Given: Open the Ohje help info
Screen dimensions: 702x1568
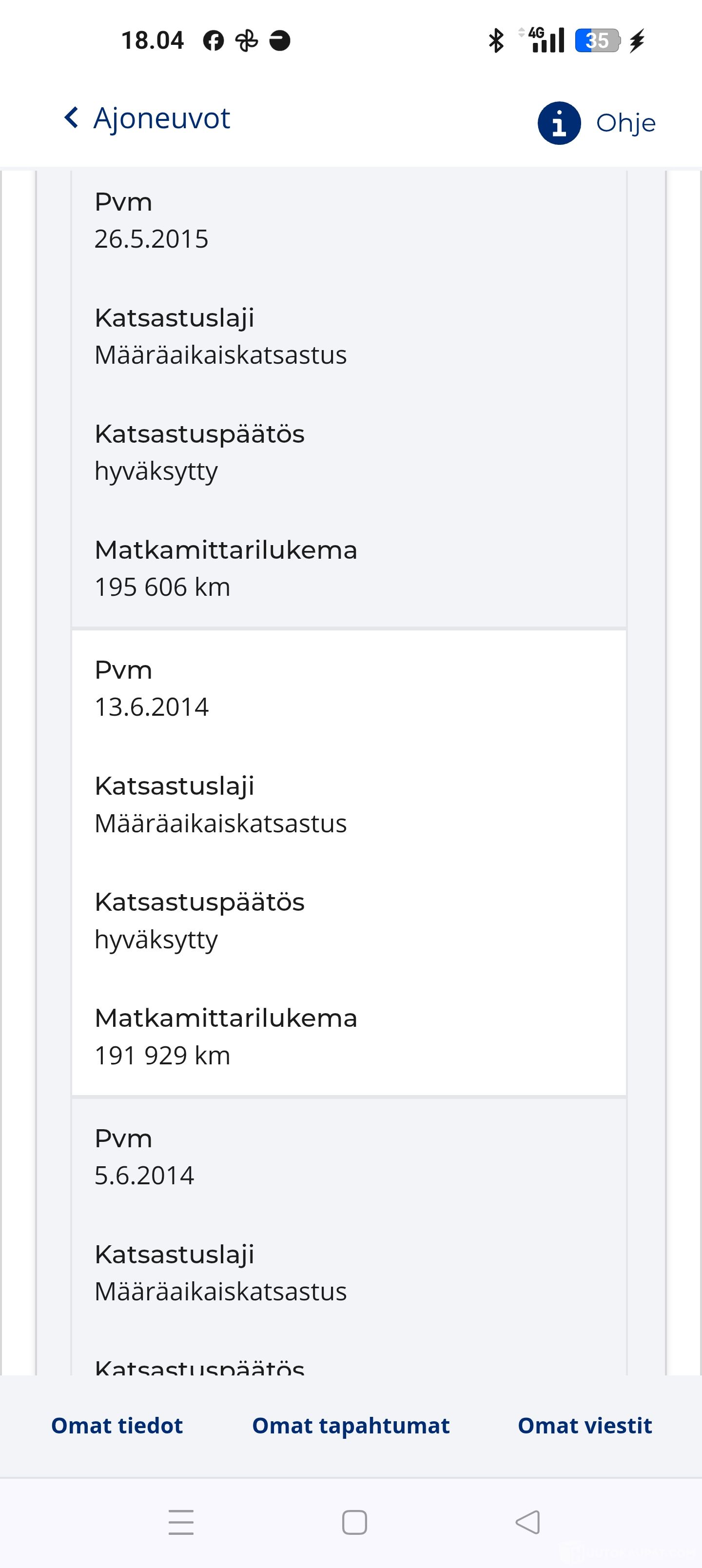Looking at the screenshot, I should 596,123.
